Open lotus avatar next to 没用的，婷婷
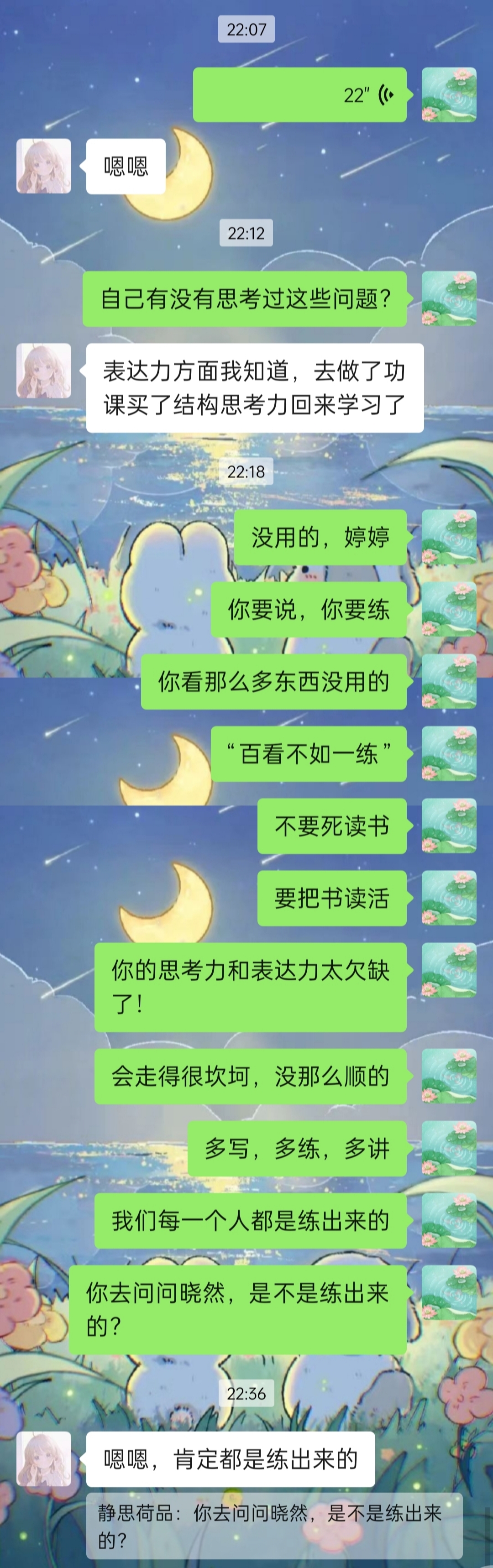493x1568 pixels. coord(449,538)
